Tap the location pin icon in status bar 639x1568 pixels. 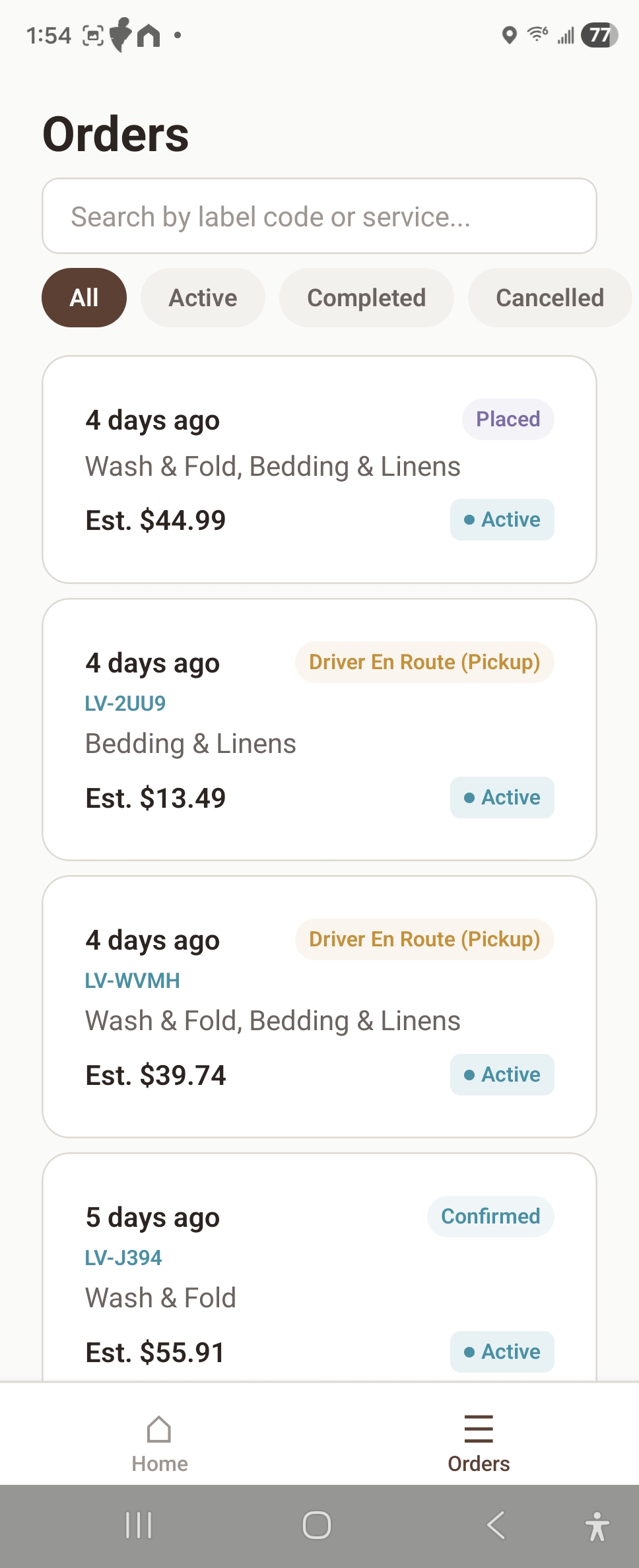(508, 35)
